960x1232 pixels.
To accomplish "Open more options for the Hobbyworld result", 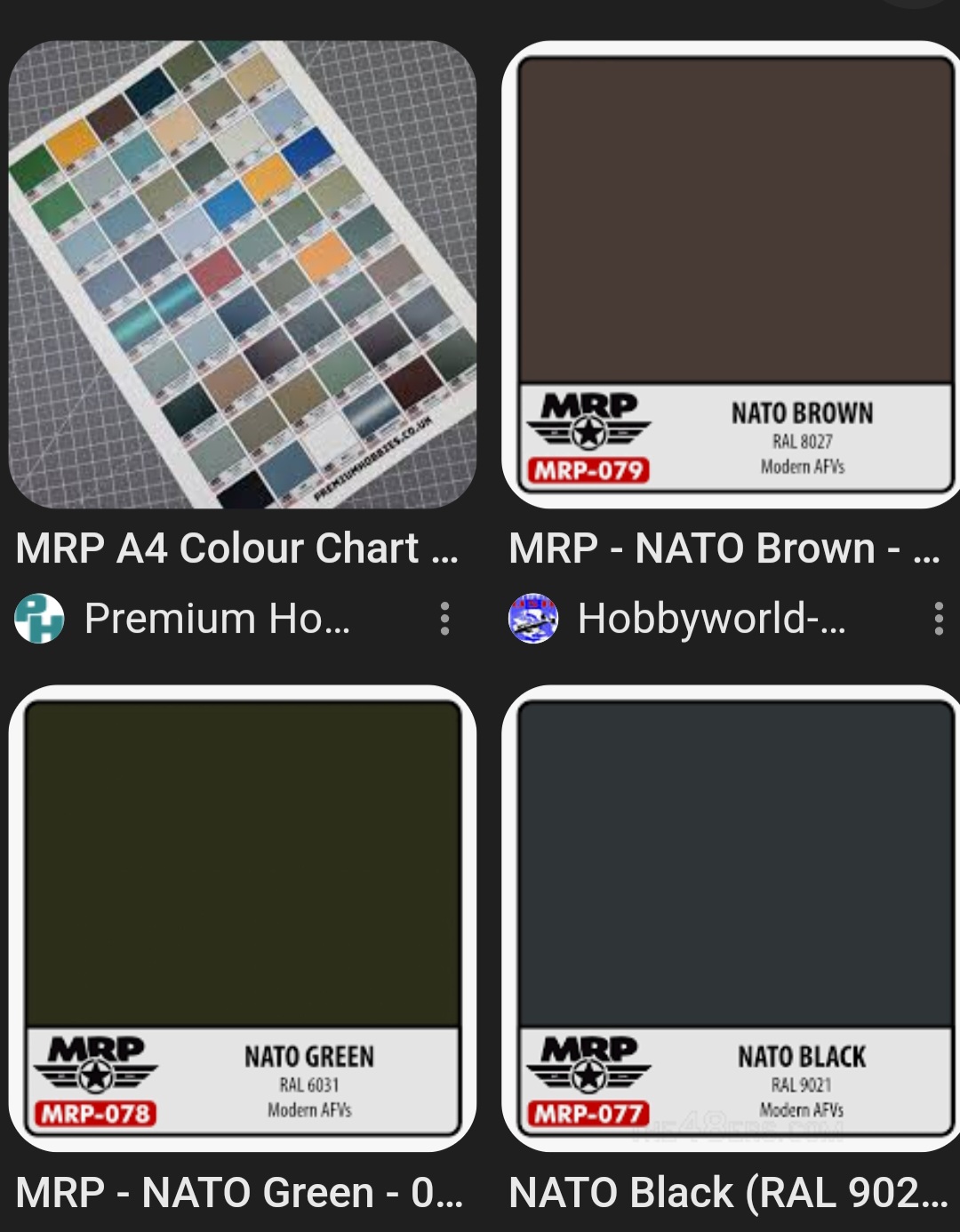I will tap(938, 619).
